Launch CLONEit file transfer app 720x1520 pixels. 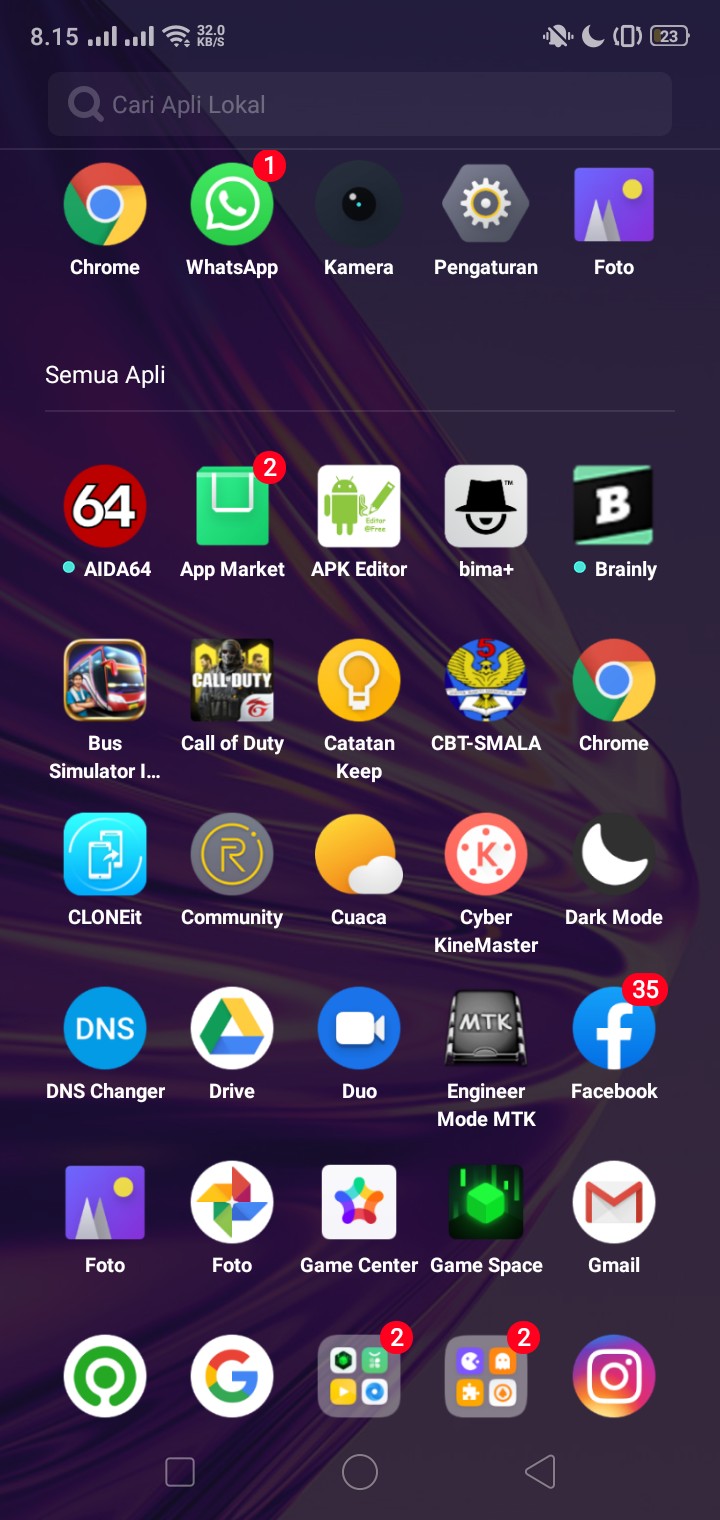click(x=105, y=854)
